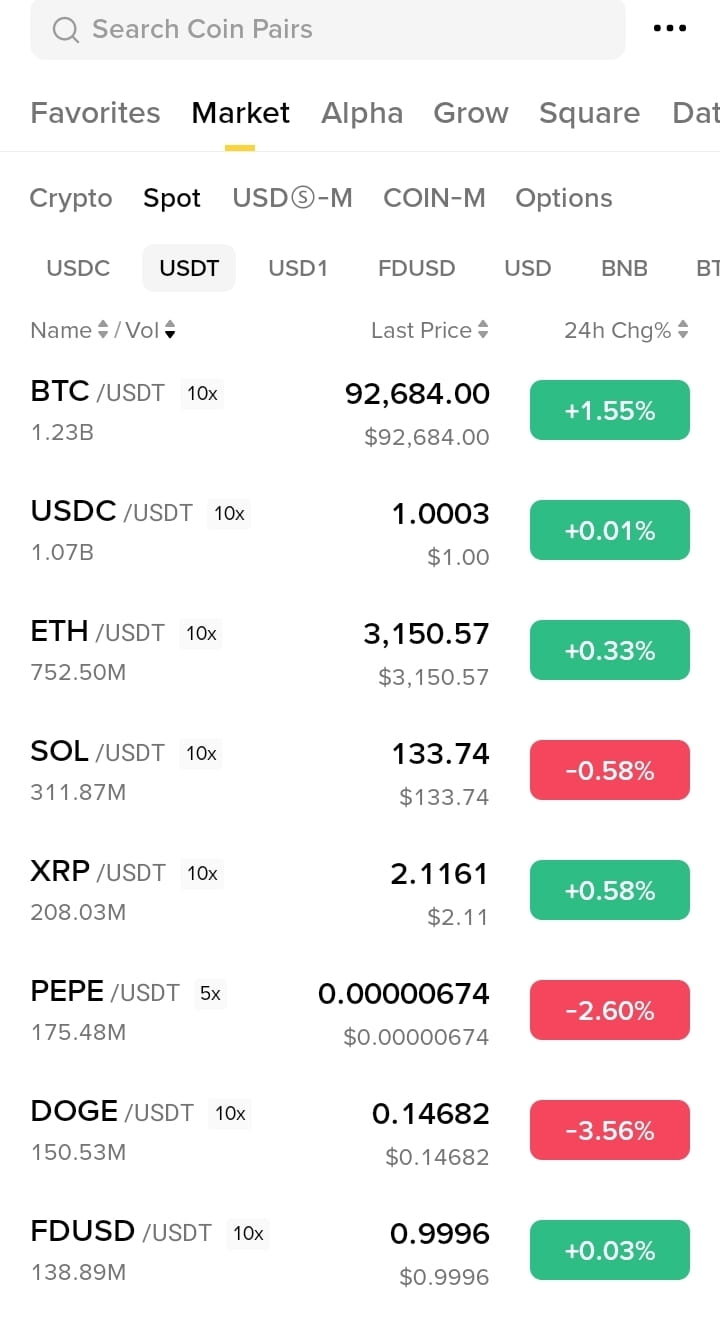720x1334 pixels.
Task: Tap DOGE/USDT's -3.56% change badge
Action: pyautogui.click(x=610, y=1130)
